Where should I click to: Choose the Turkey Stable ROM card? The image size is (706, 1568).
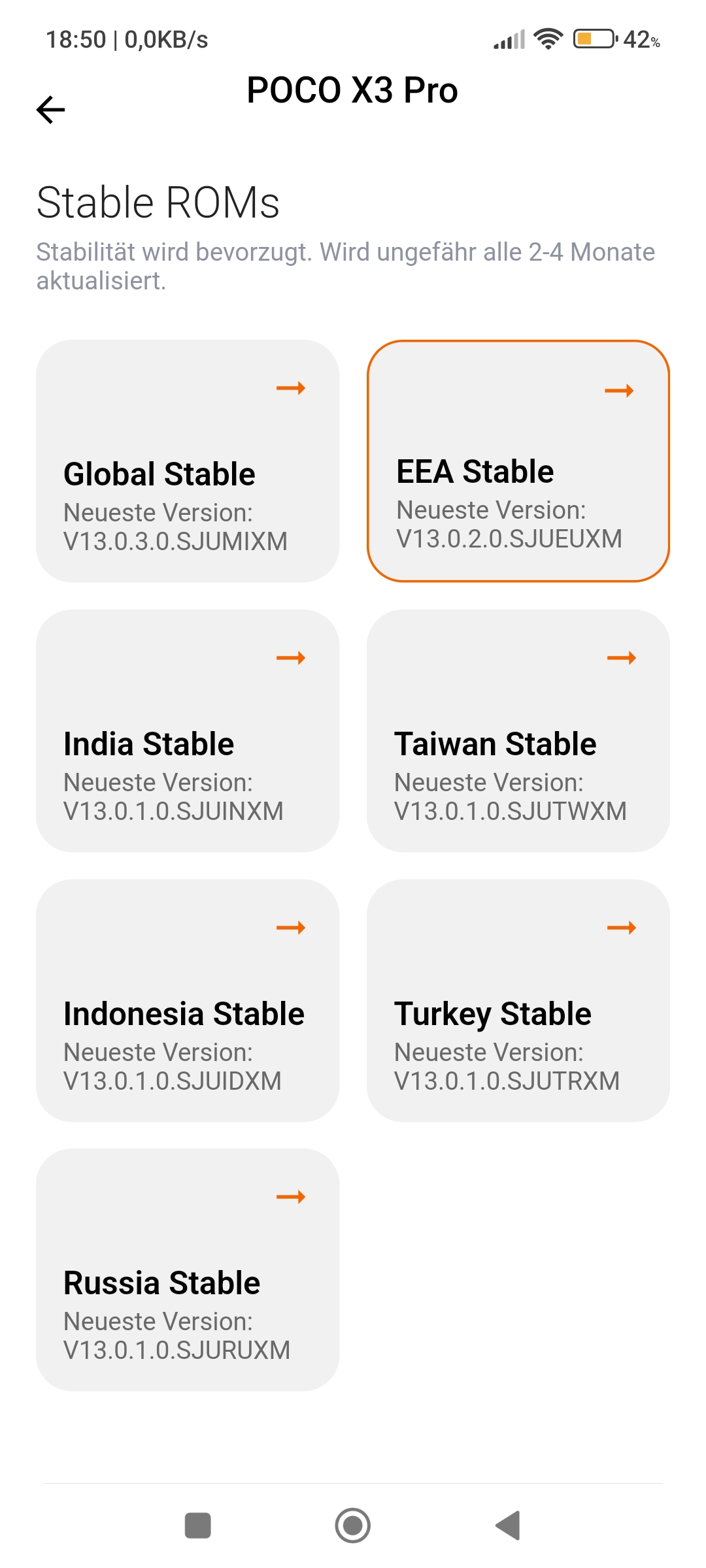click(x=518, y=1000)
